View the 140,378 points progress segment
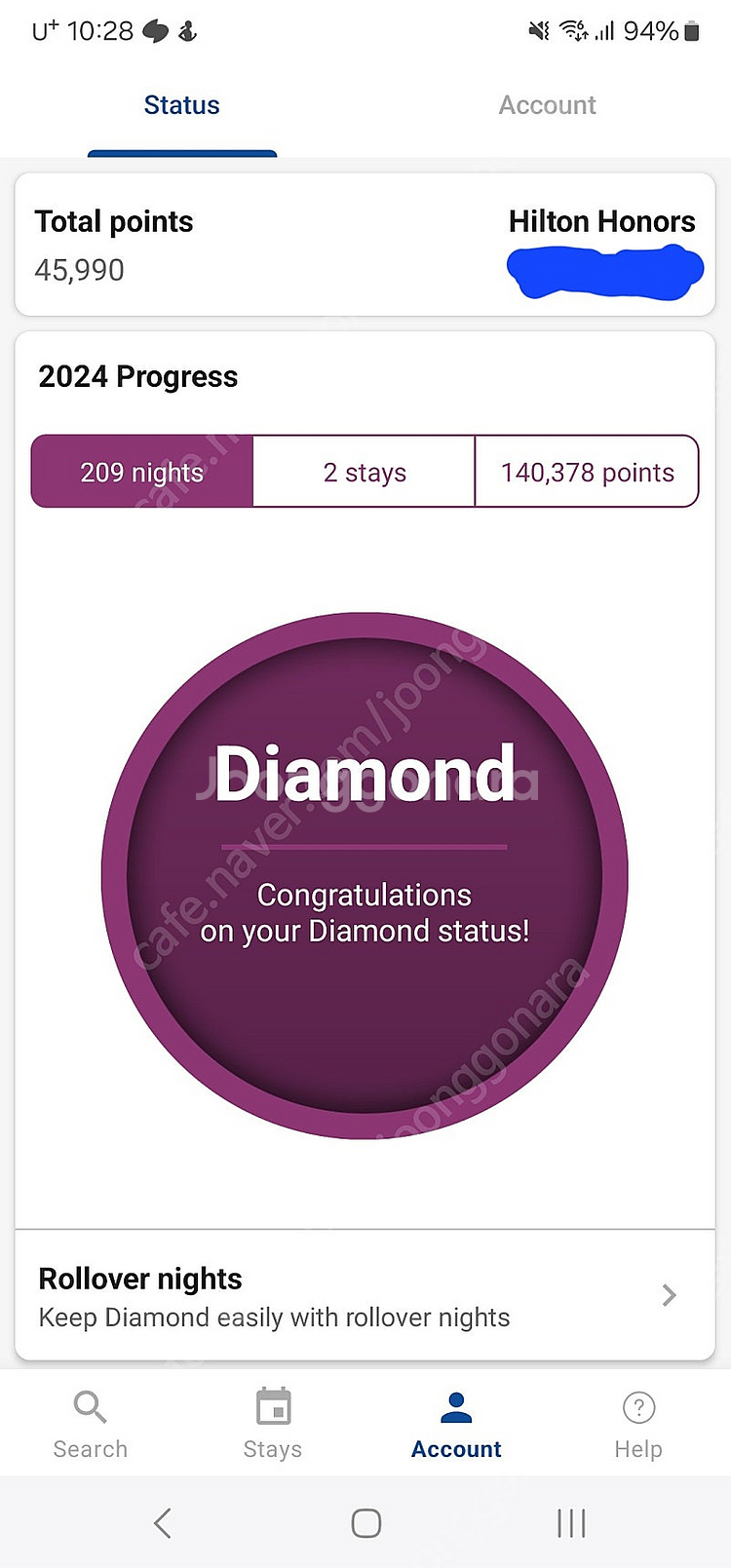Viewport: 731px width, 1568px height. (587, 473)
